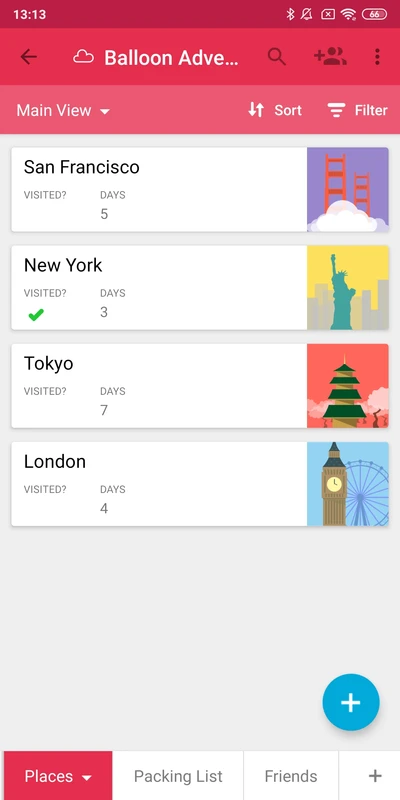Viewport: 400px width, 800px height.
Task: Open the Sort options
Action: [x=275, y=110]
